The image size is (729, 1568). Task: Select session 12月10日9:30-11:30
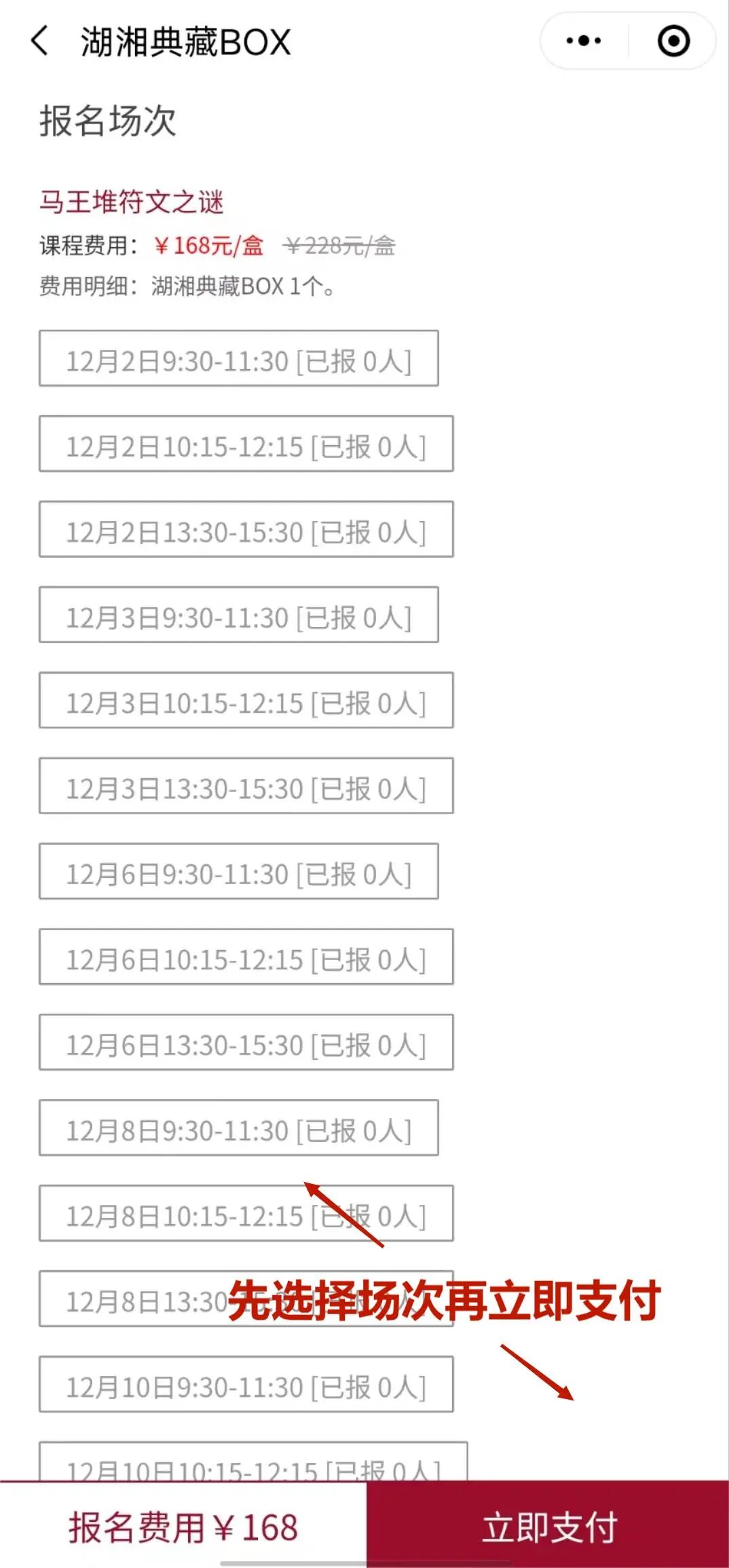246,1384
